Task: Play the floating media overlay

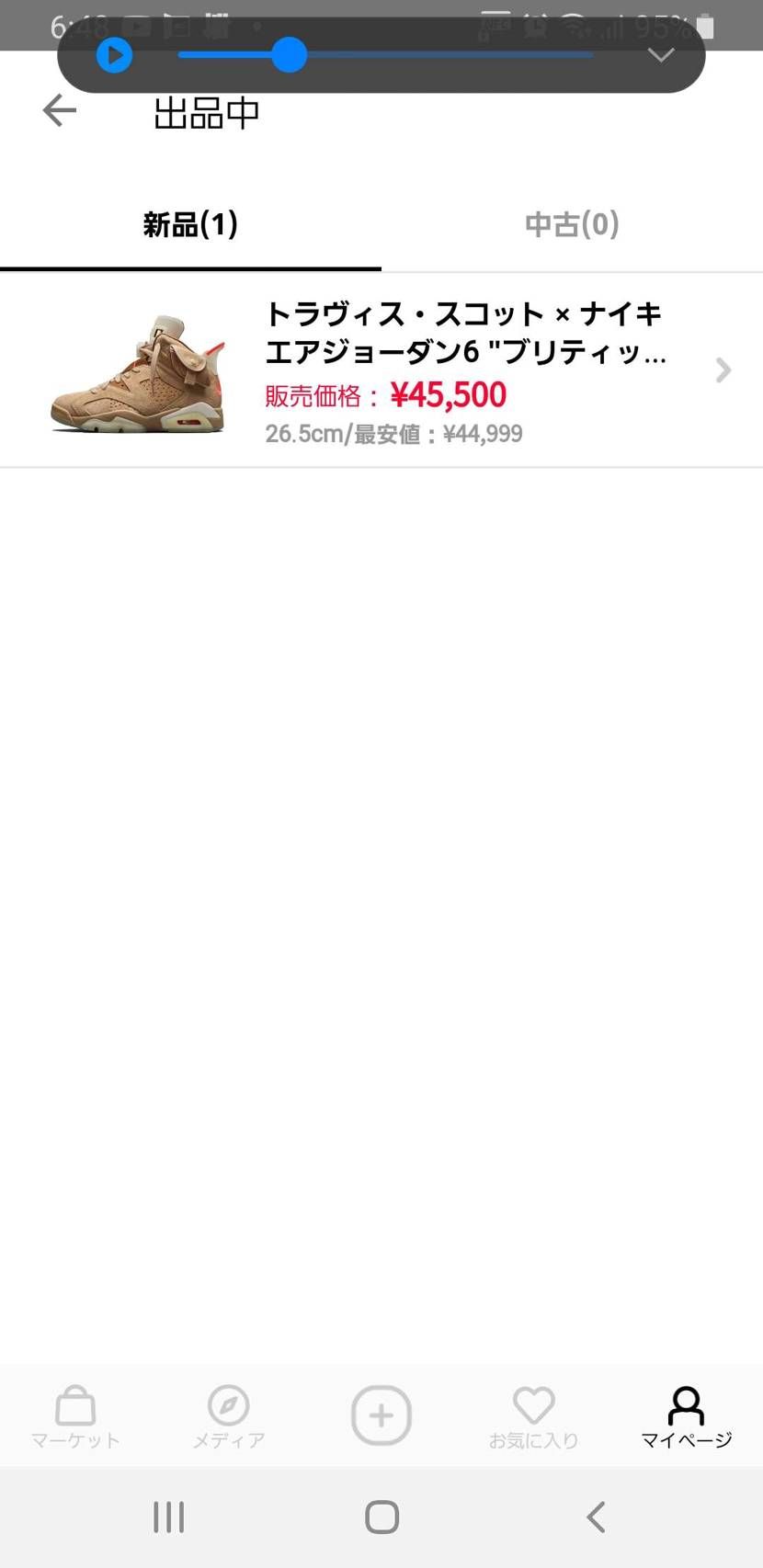Action: tap(115, 56)
